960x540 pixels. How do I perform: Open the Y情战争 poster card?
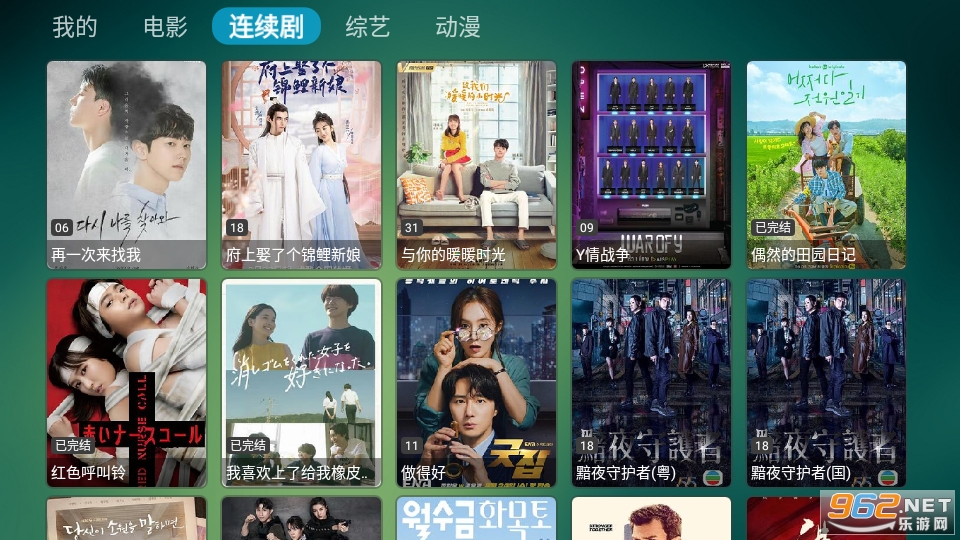click(x=651, y=165)
